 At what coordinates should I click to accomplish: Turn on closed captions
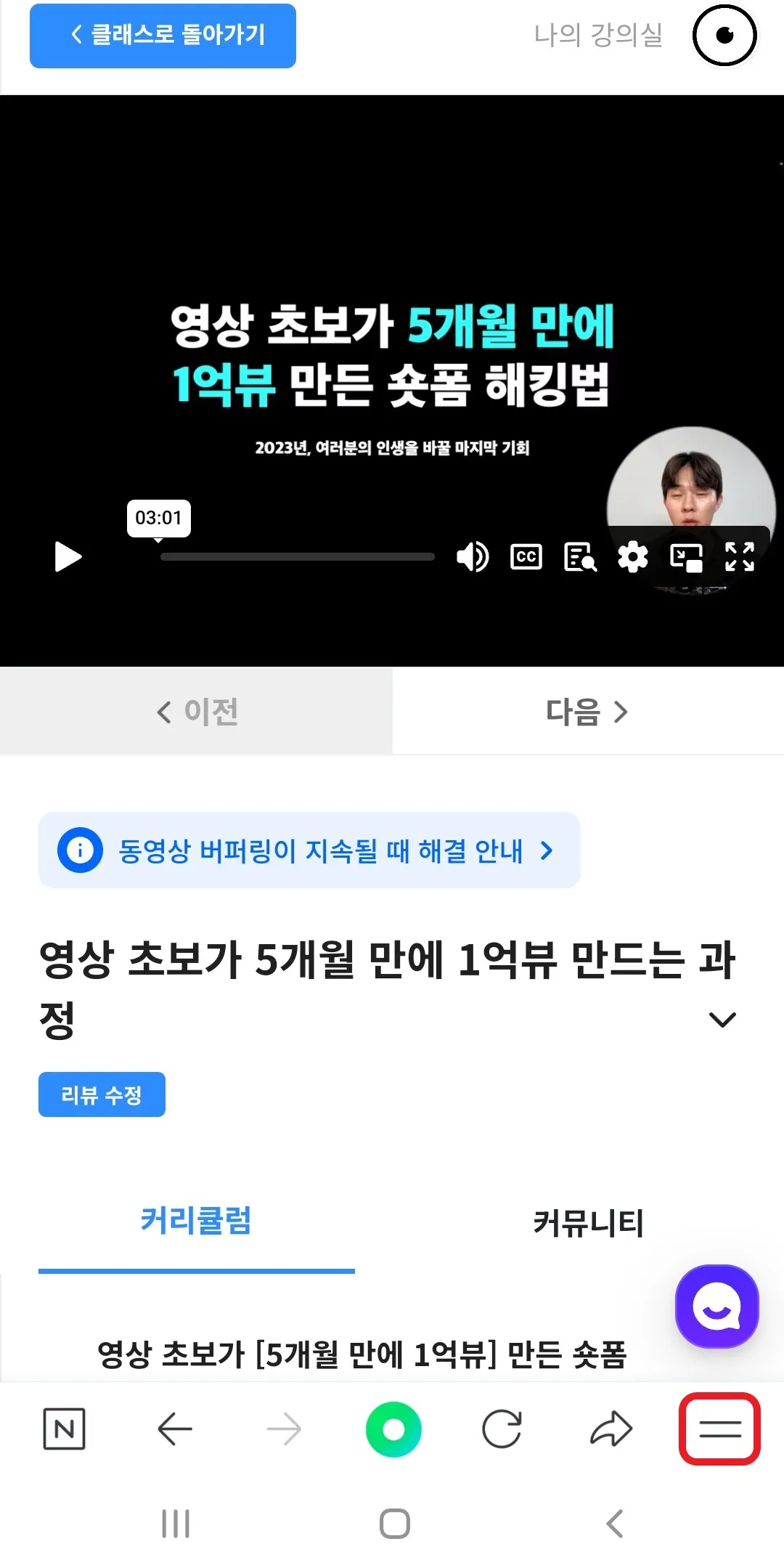(x=526, y=557)
